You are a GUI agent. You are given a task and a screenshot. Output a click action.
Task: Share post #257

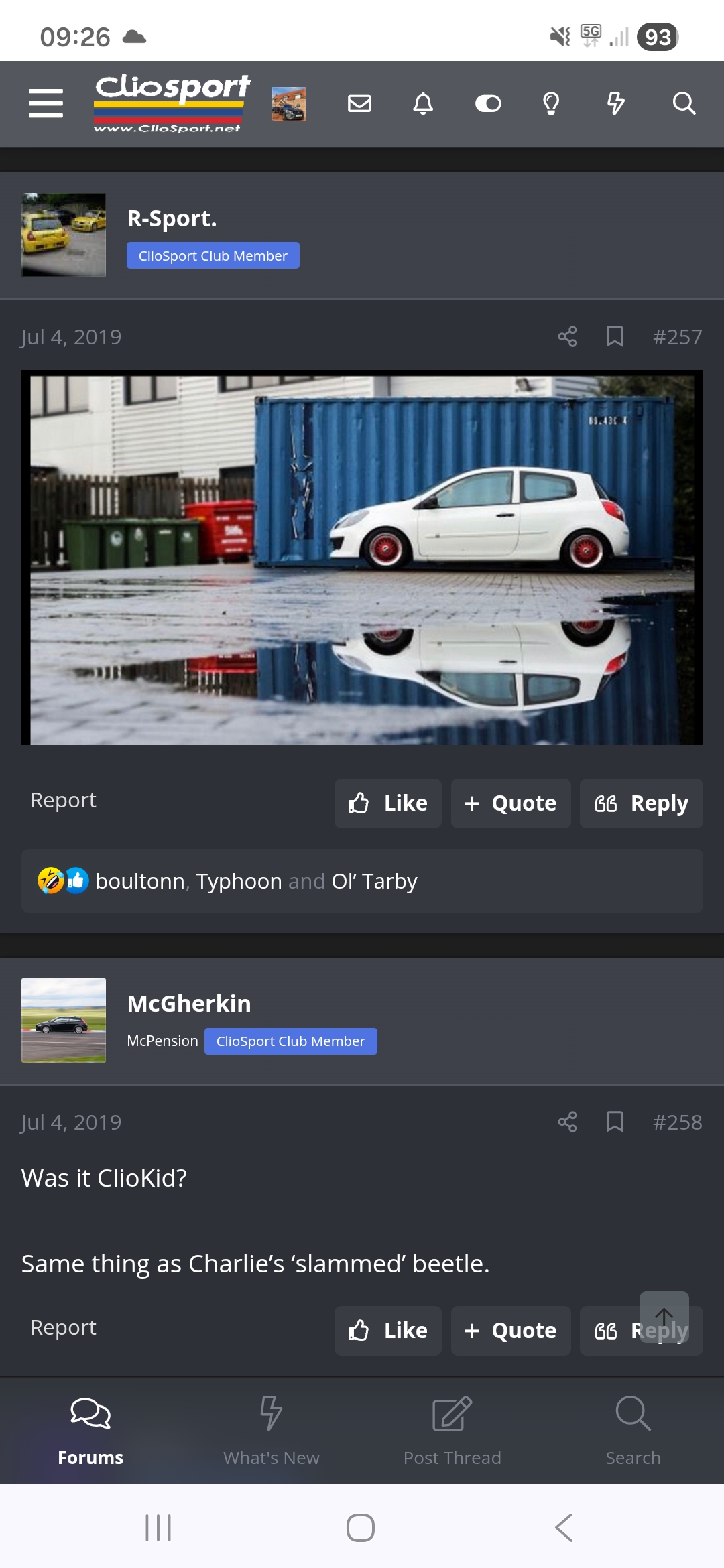(567, 336)
